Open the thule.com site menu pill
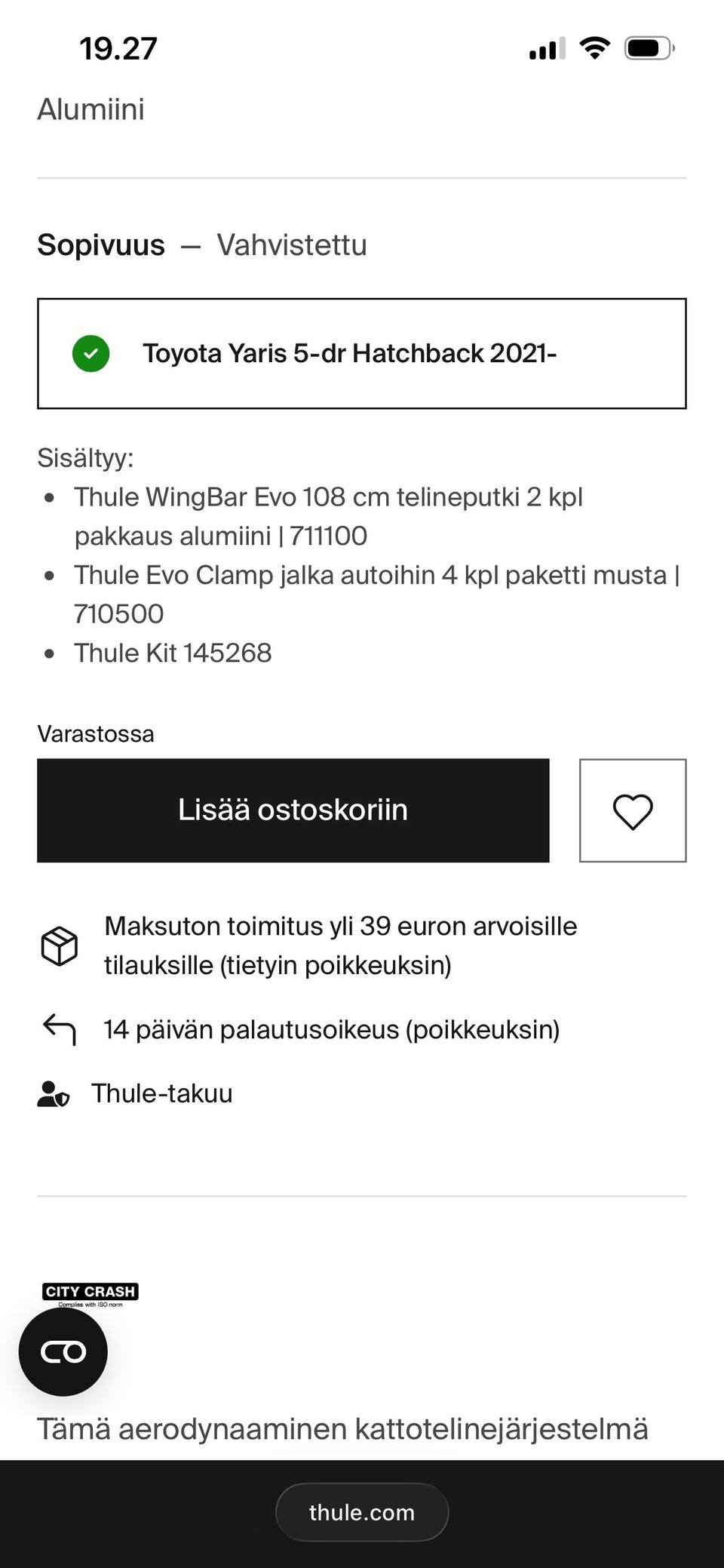 point(362,1511)
